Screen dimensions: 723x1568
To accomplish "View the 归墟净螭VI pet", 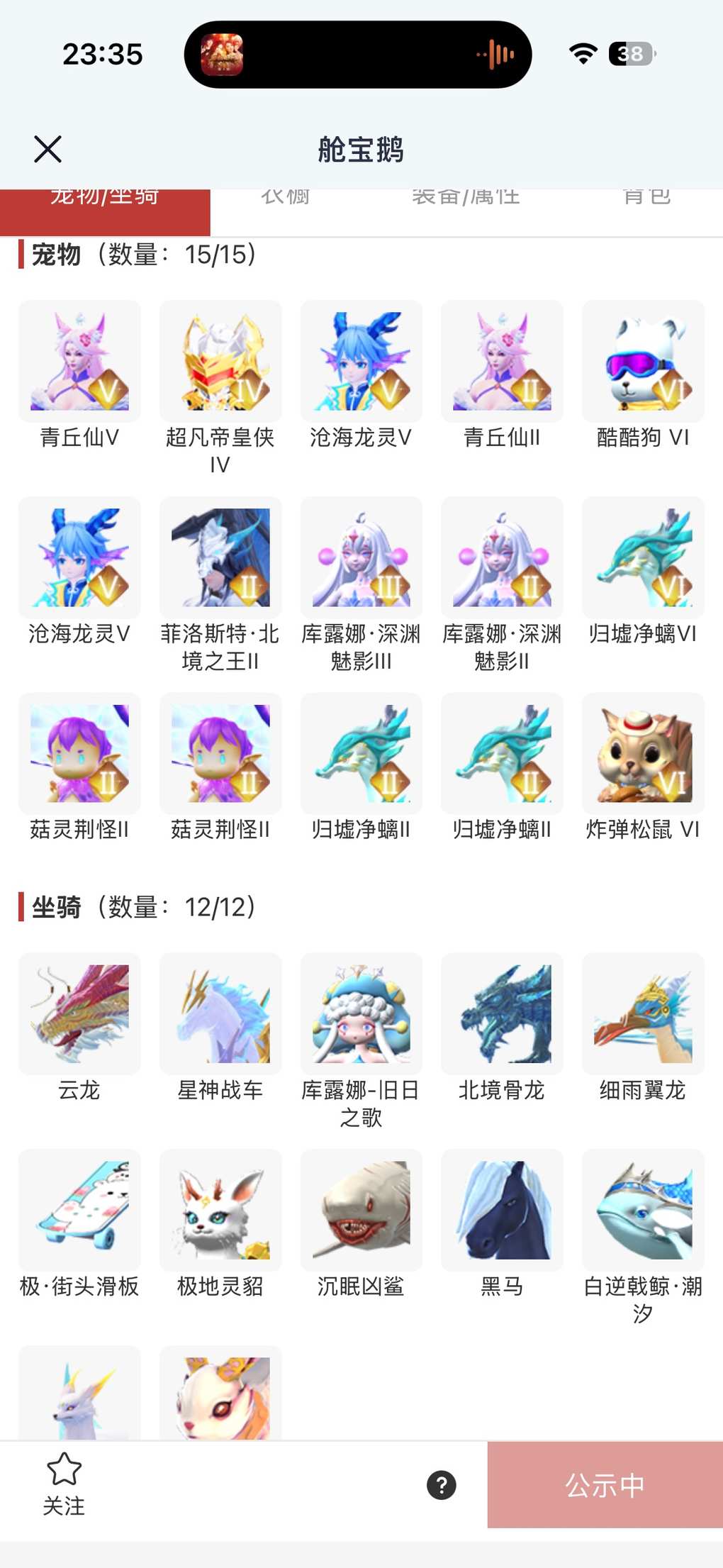I will (643, 558).
